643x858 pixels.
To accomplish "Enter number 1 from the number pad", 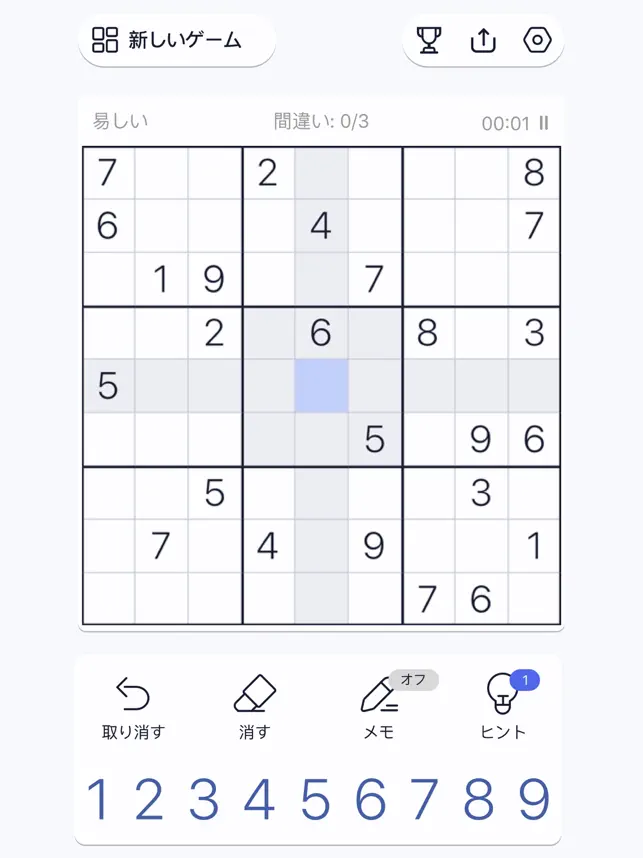I will [x=97, y=799].
